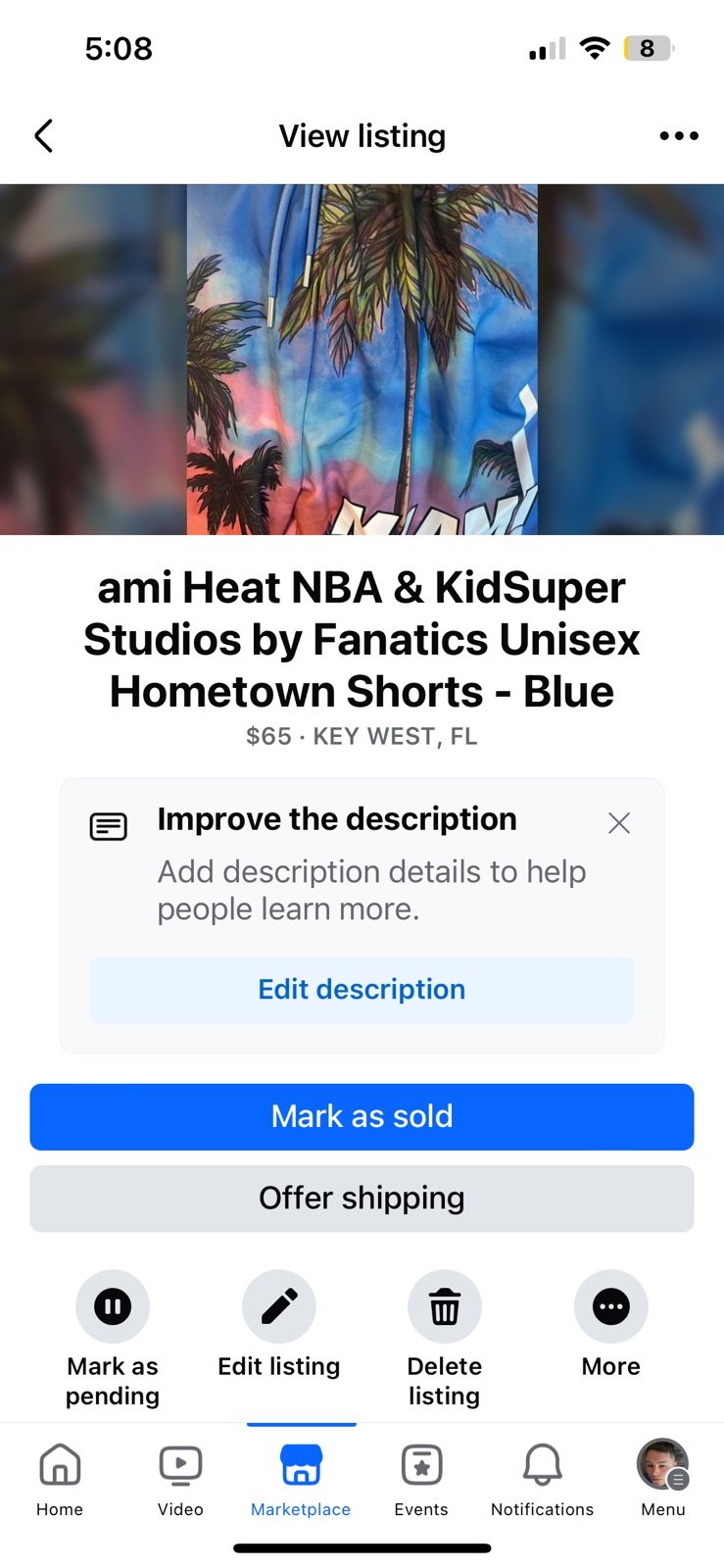724x1568 pixels.
Task: Open the three-dot options menu
Action: point(679,136)
